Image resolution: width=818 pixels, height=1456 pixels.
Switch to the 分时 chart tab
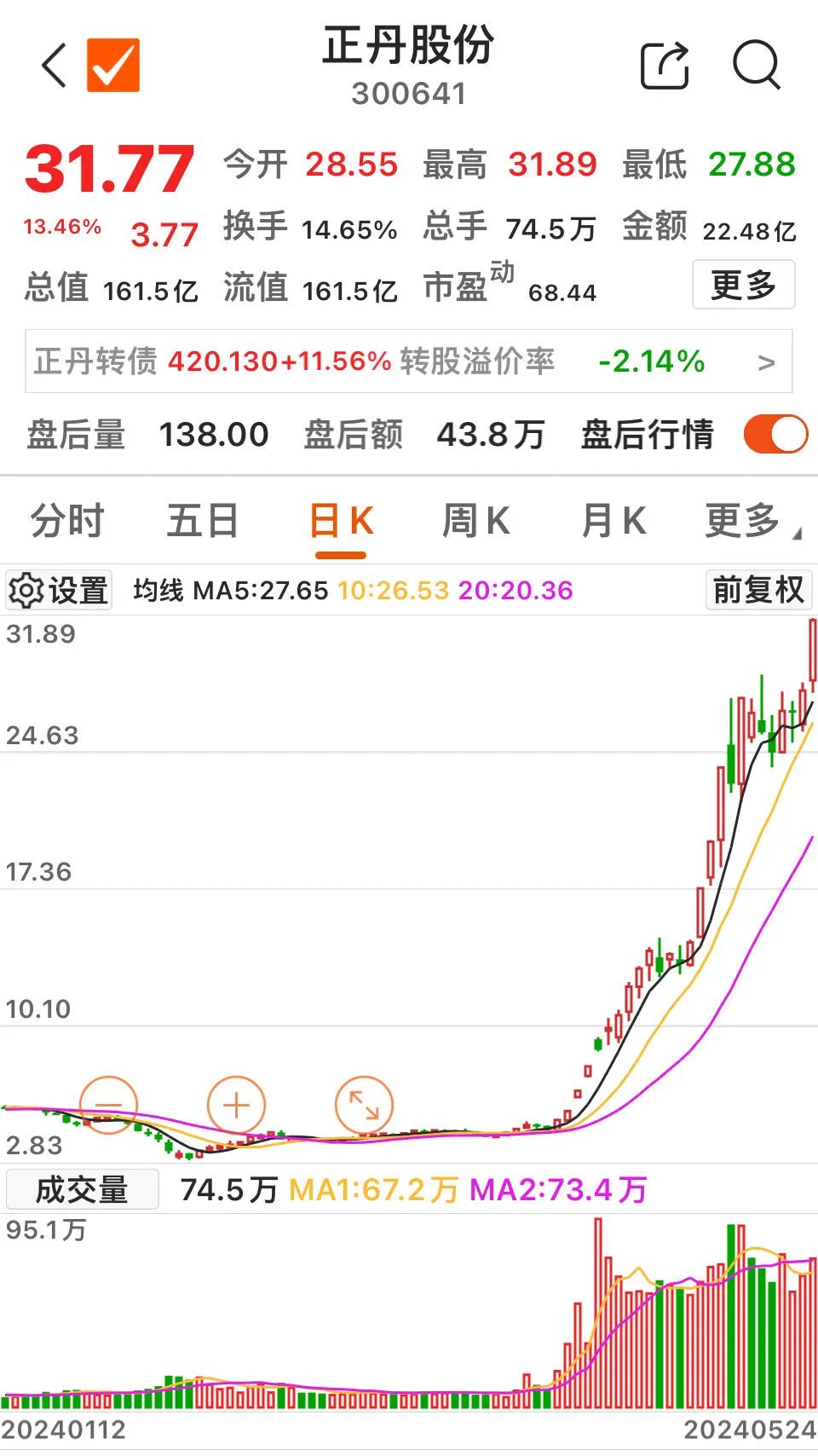click(66, 521)
